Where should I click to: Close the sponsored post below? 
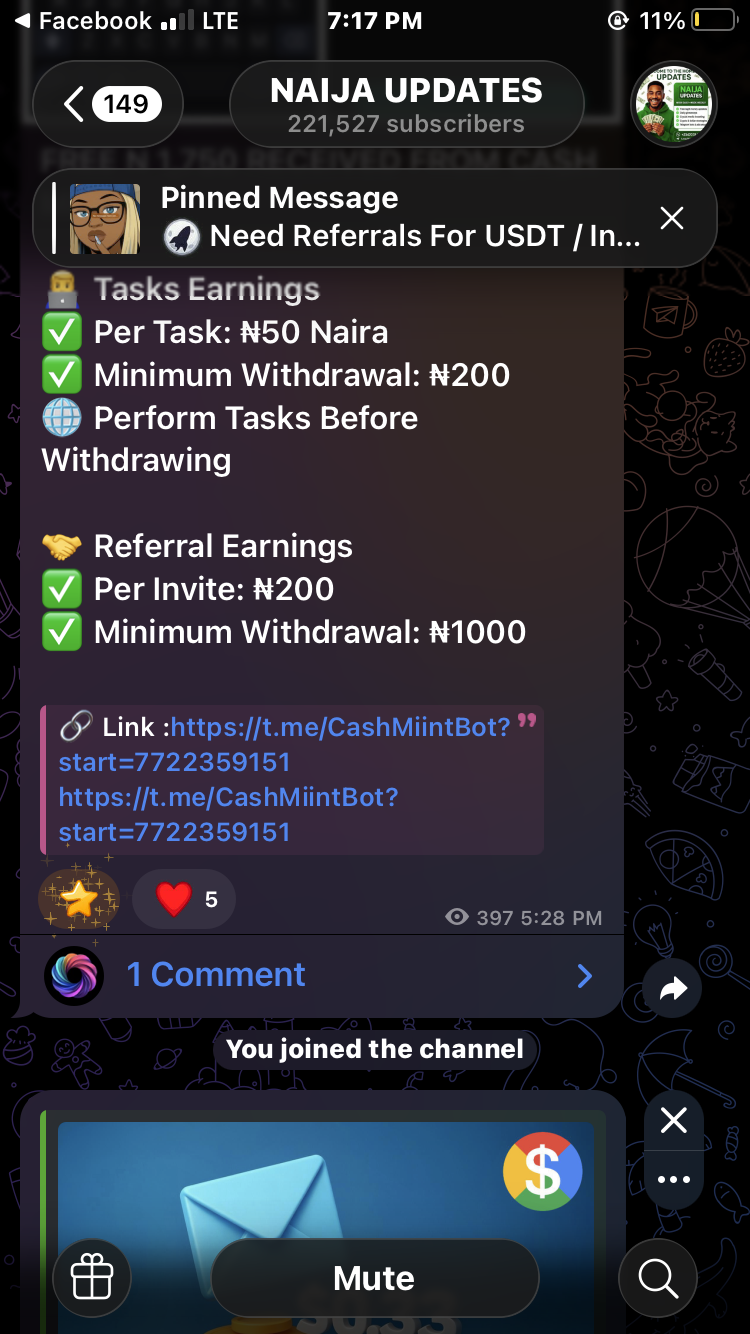click(674, 1121)
